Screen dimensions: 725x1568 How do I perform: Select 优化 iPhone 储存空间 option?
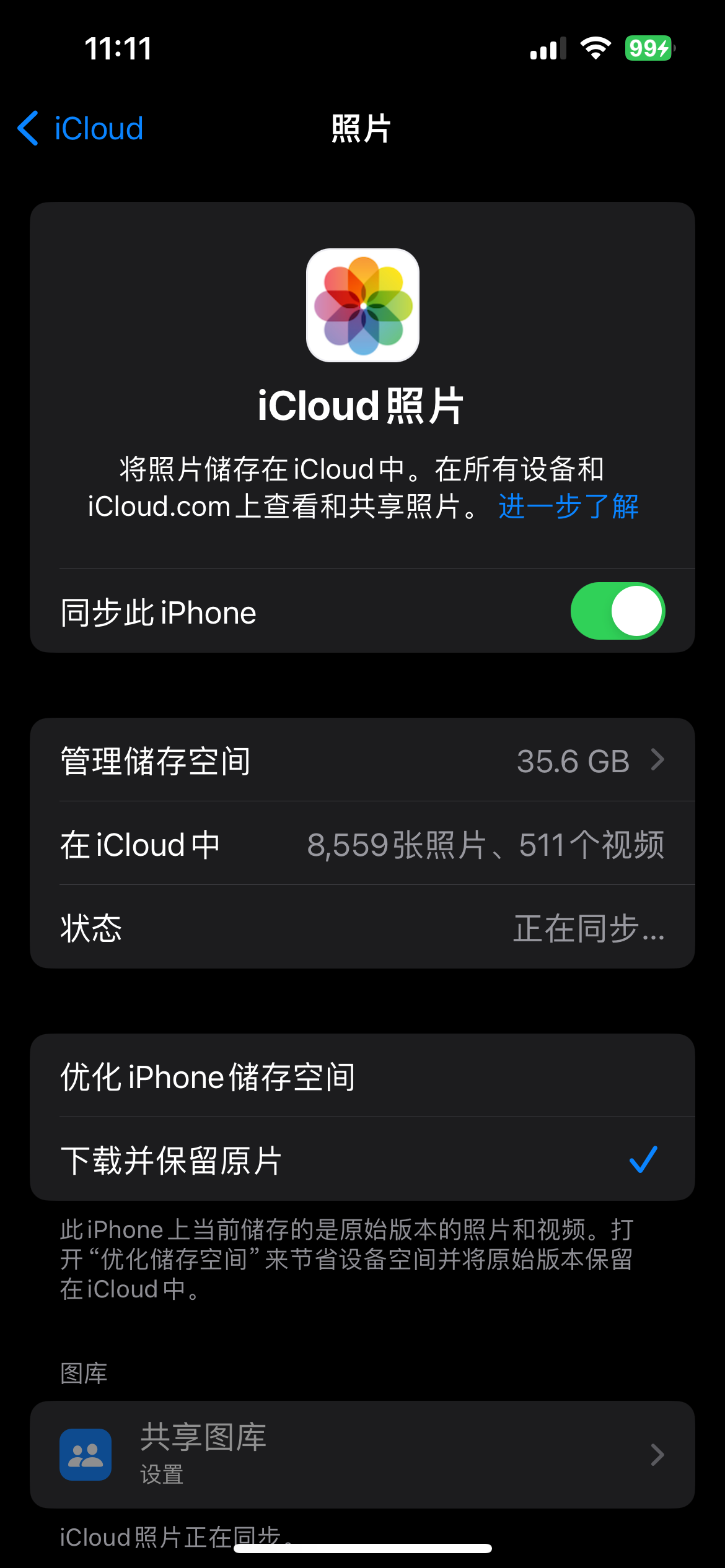(x=362, y=1076)
